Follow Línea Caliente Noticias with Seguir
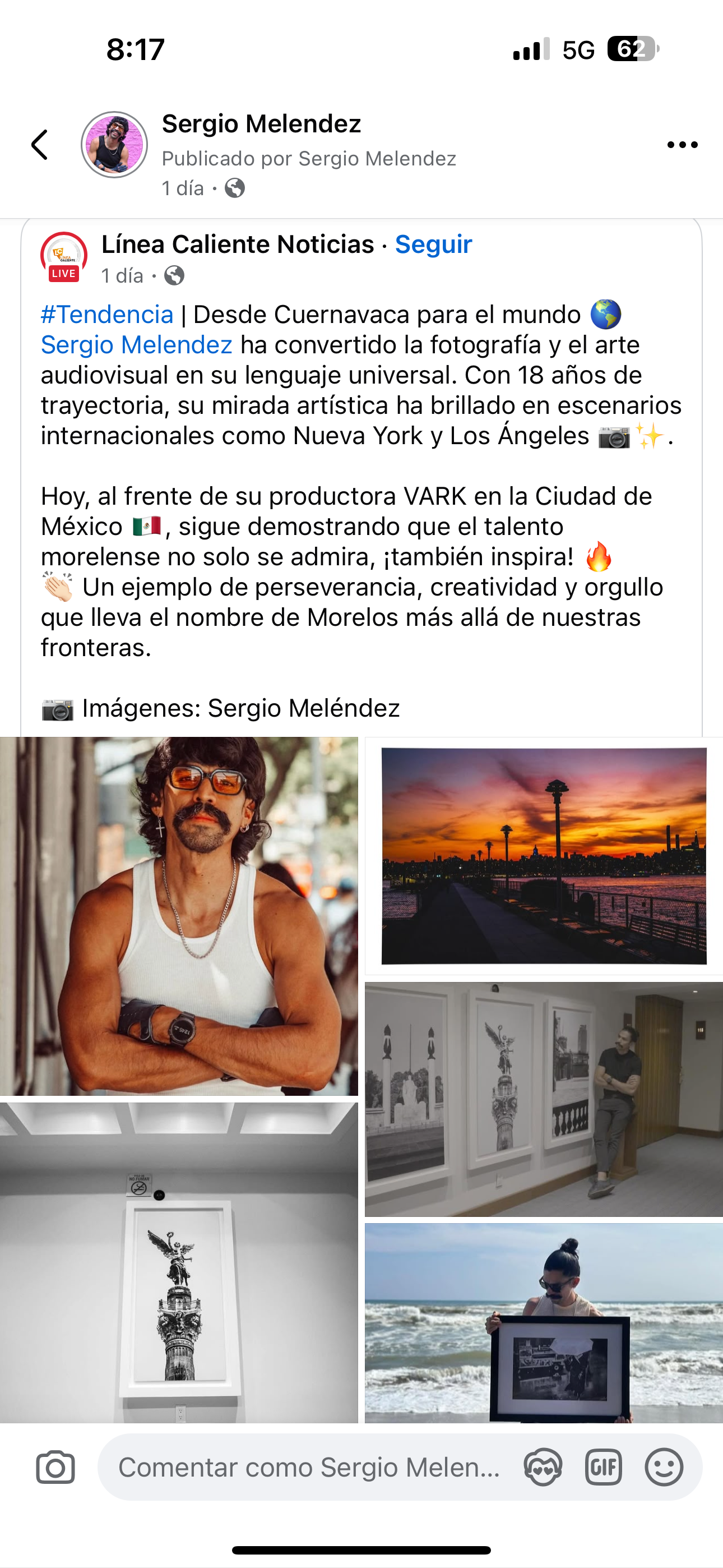Image resolution: width=723 pixels, height=1568 pixels. tap(433, 245)
